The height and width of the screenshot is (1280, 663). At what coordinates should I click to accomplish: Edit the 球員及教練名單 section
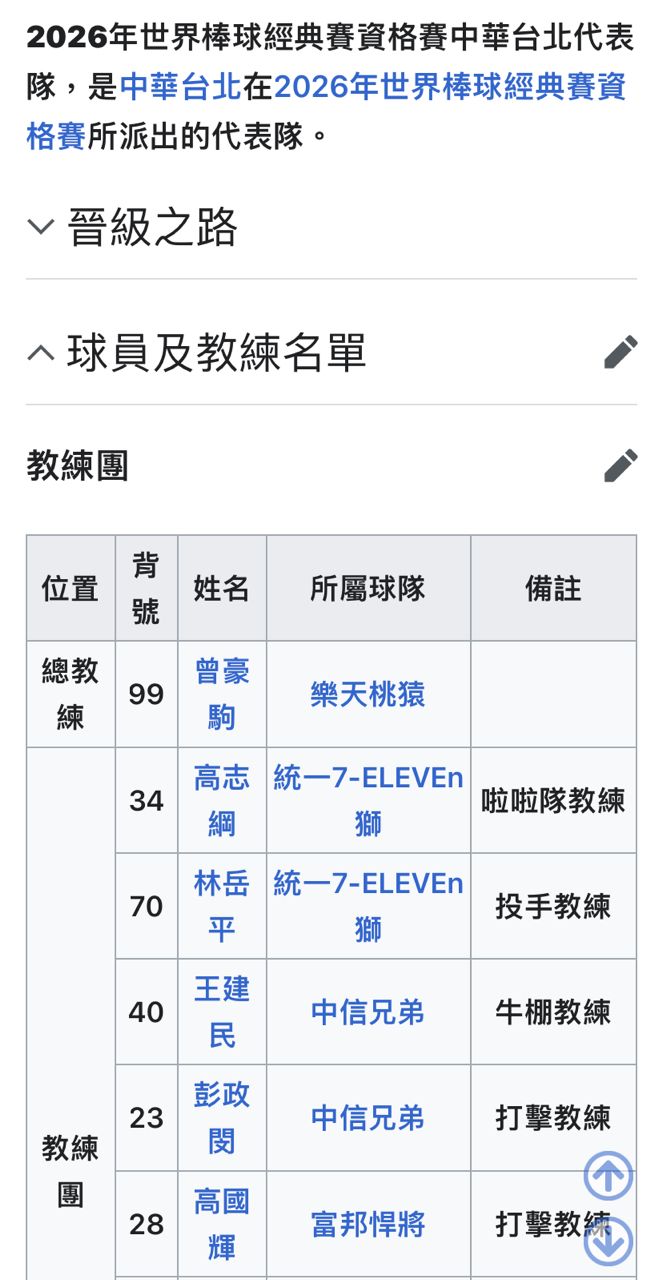(x=620, y=352)
